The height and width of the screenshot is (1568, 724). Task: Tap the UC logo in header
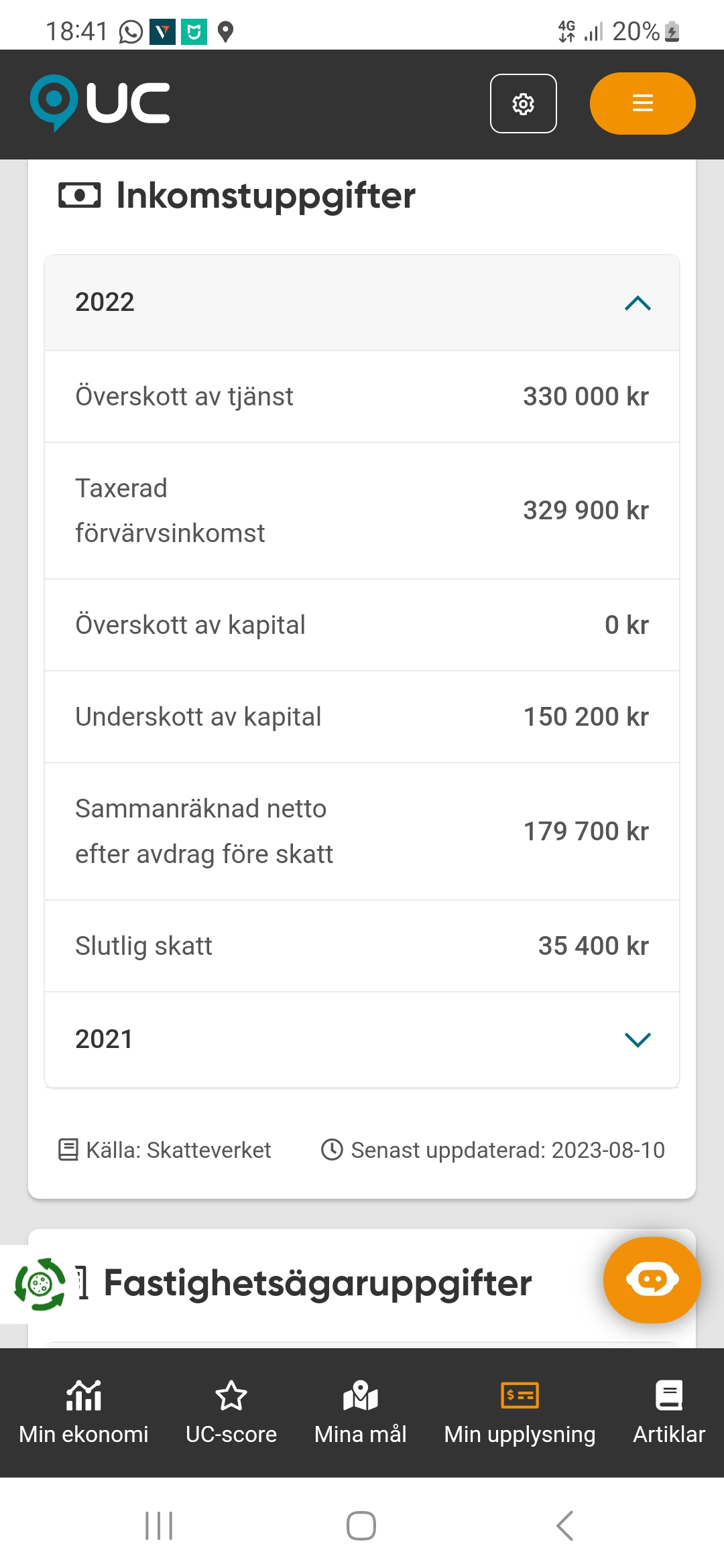coord(100,103)
